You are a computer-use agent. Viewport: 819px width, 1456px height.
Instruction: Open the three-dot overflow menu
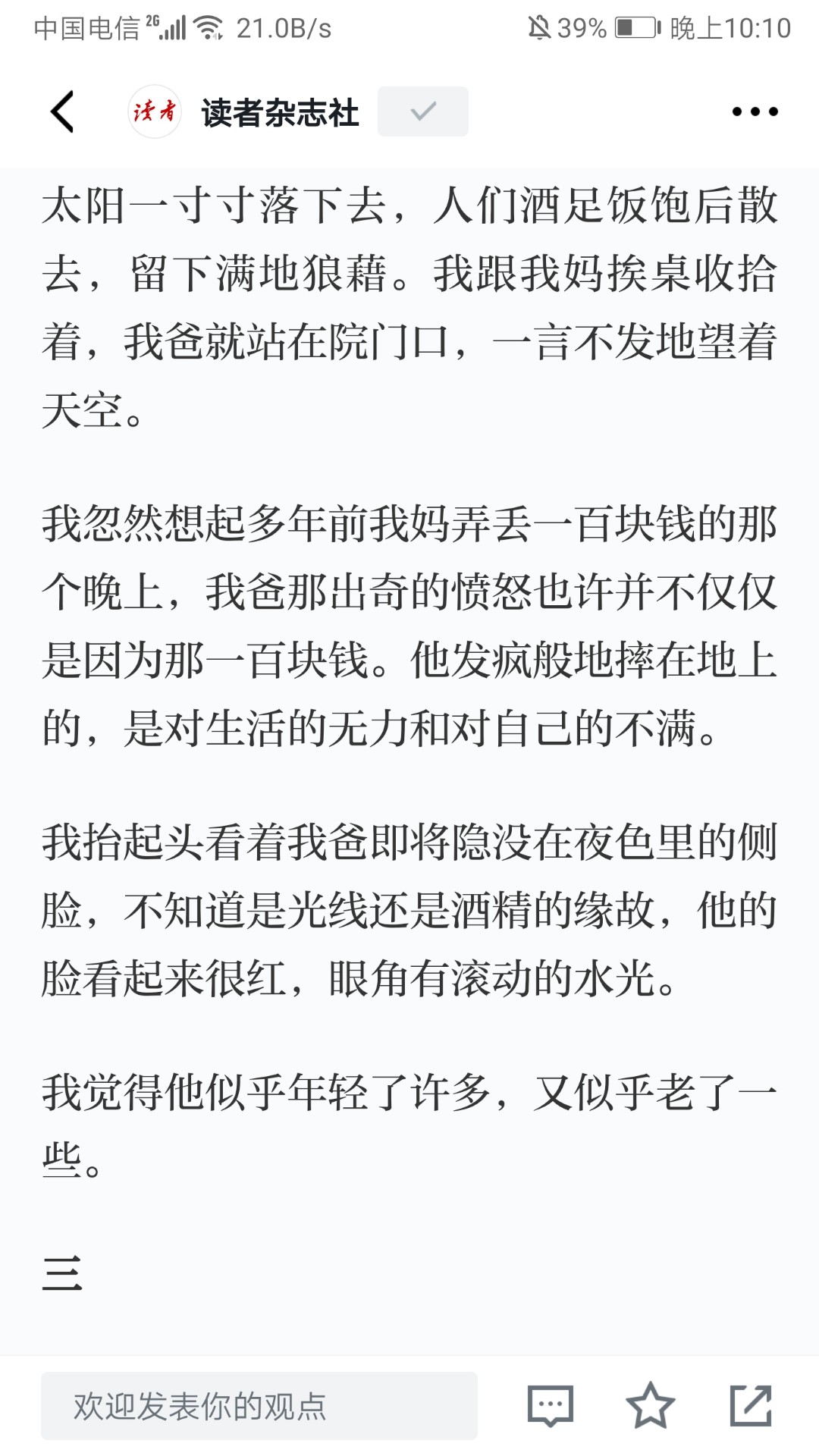tap(755, 111)
